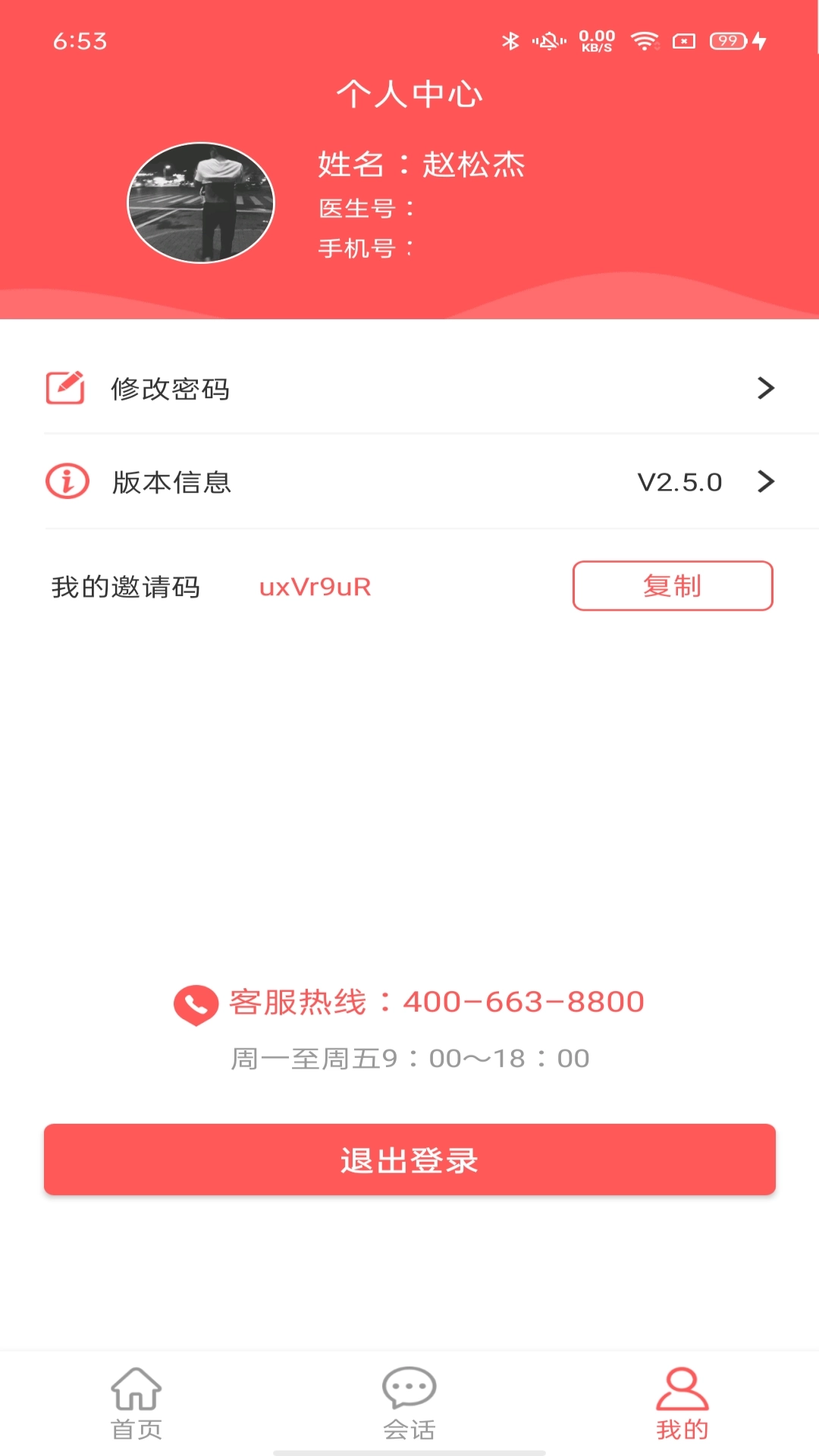Click the Wi-Fi icon in status bar
Viewport: 819px width, 1456px height.
point(645,42)
